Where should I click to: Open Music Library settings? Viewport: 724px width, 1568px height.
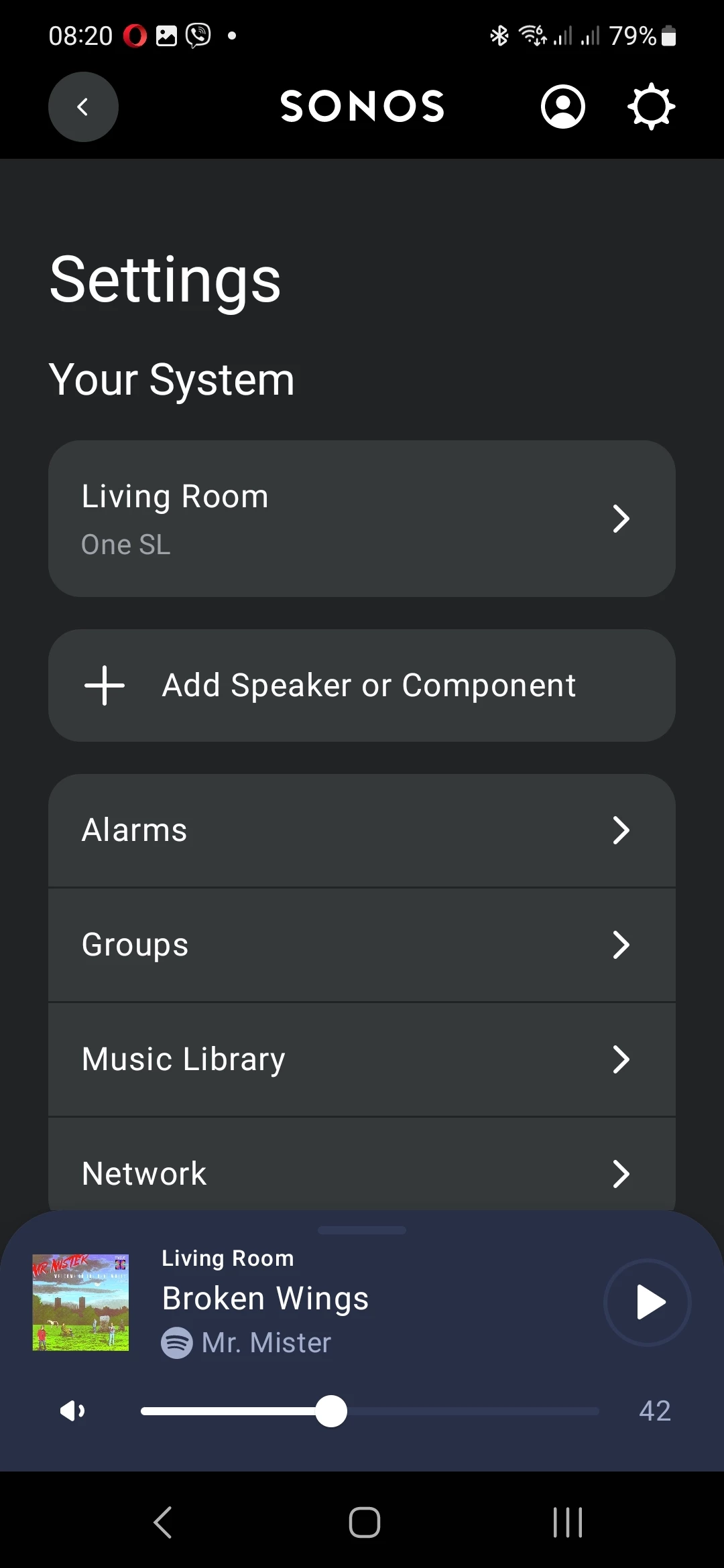(x=362, y=1060)
